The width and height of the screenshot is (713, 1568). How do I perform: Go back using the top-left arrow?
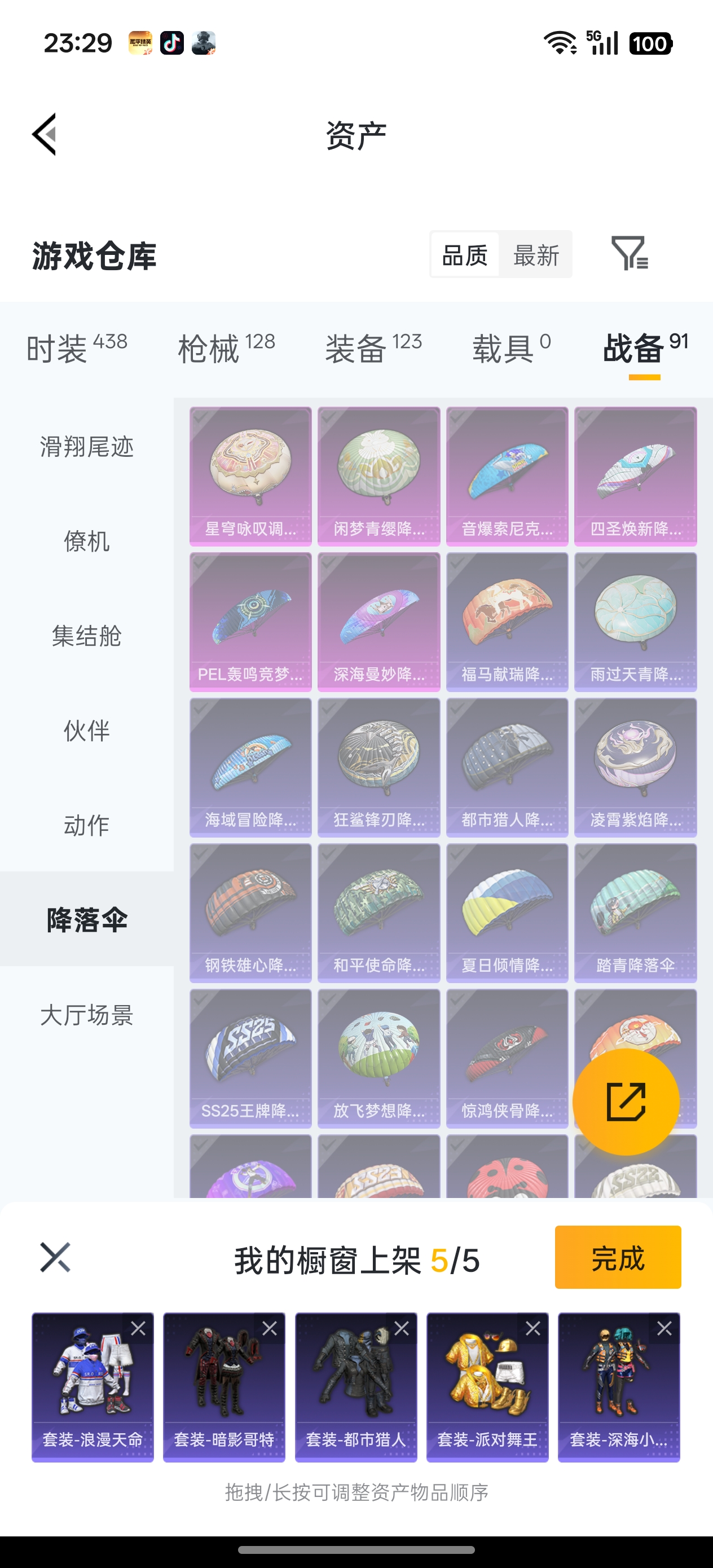45,135
